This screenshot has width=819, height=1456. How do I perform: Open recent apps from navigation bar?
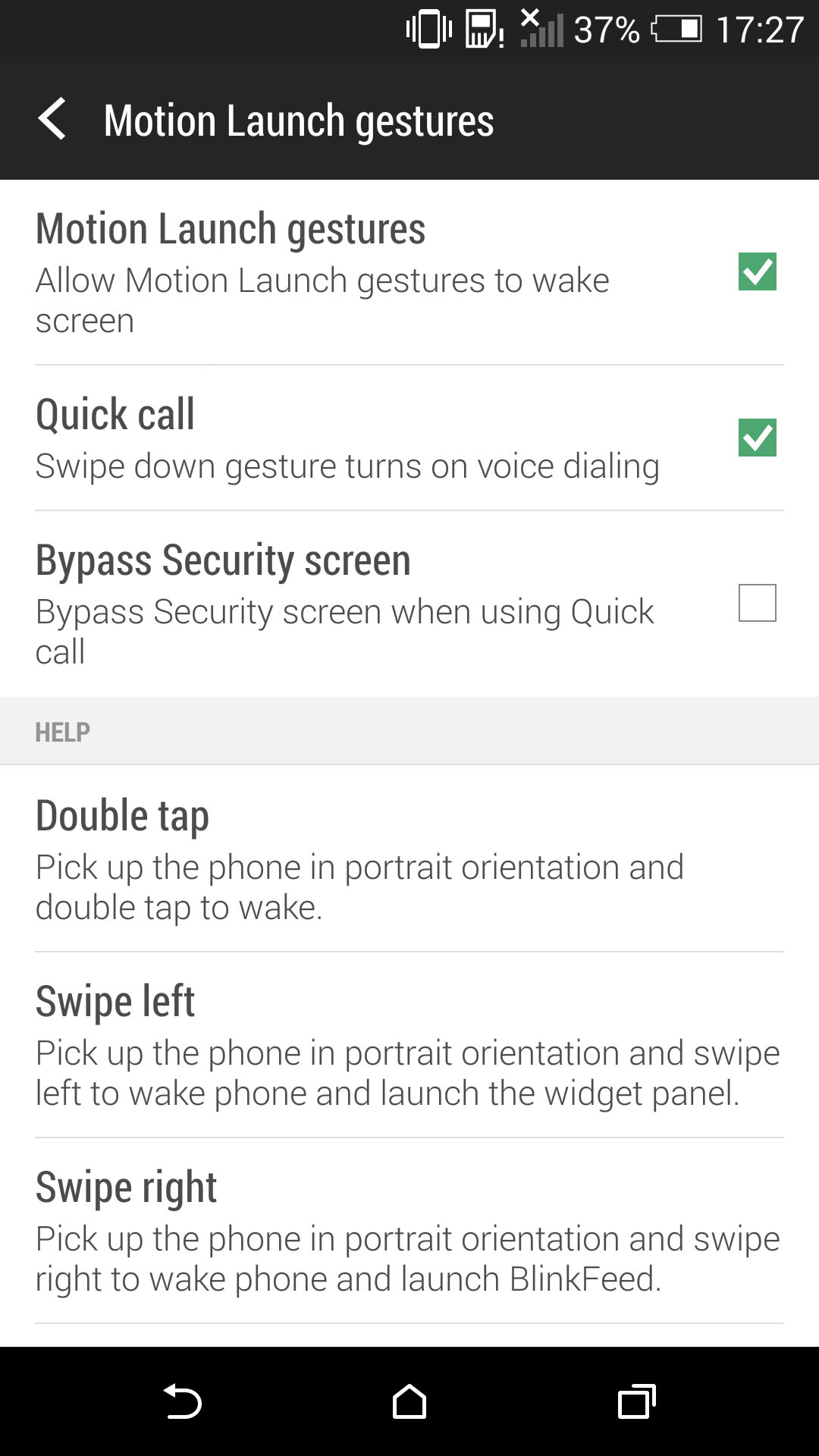point(637,1401)
